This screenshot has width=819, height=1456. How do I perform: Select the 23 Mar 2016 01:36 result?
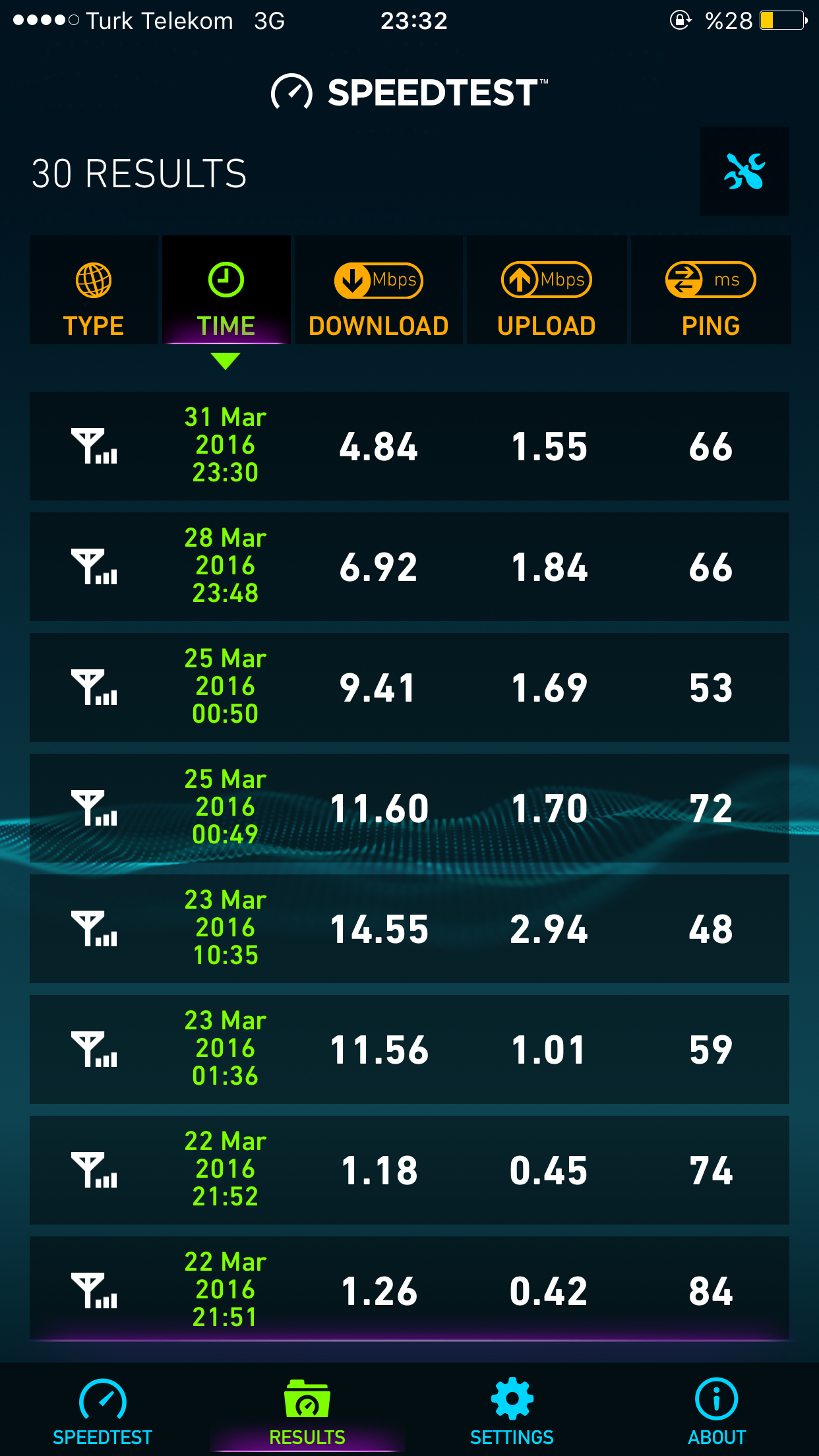tap(409, 1049)
